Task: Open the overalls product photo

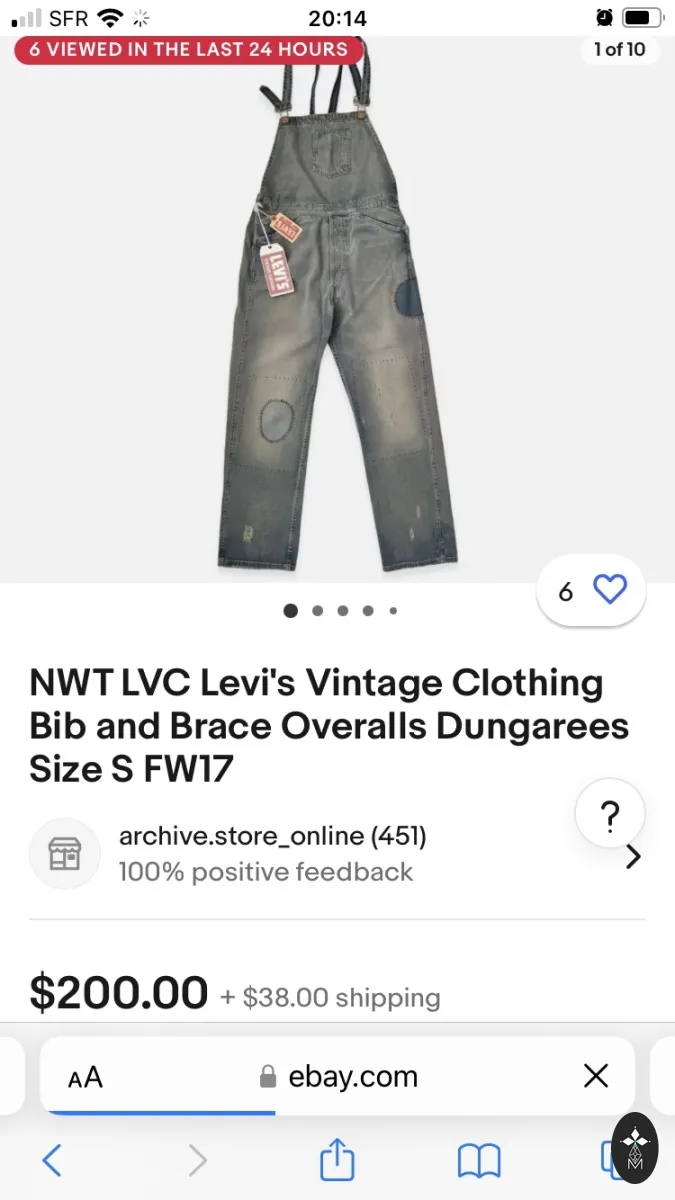Action: [x=337, y=310]
